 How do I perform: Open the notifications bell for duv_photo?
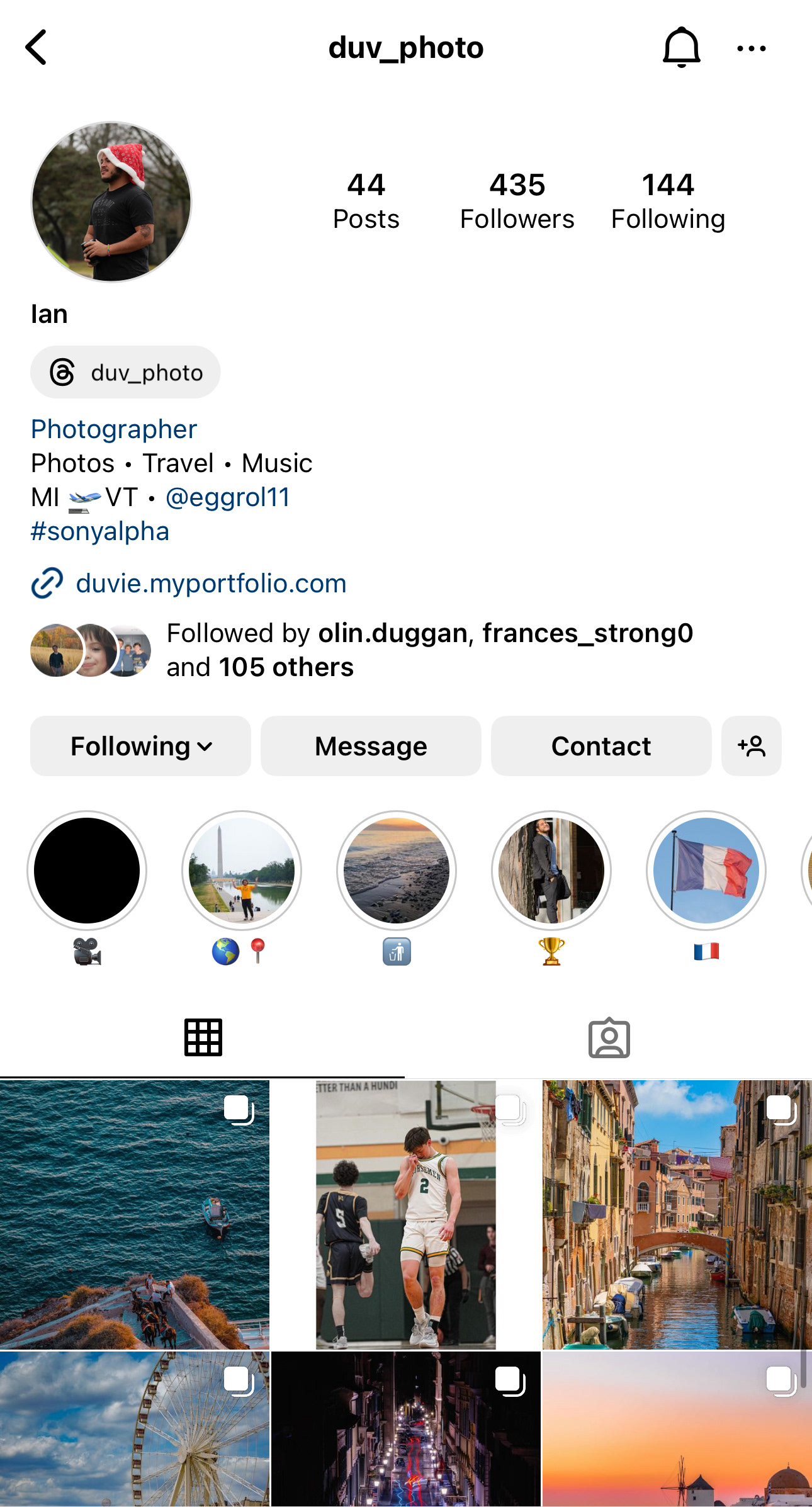tap(681, 47)
